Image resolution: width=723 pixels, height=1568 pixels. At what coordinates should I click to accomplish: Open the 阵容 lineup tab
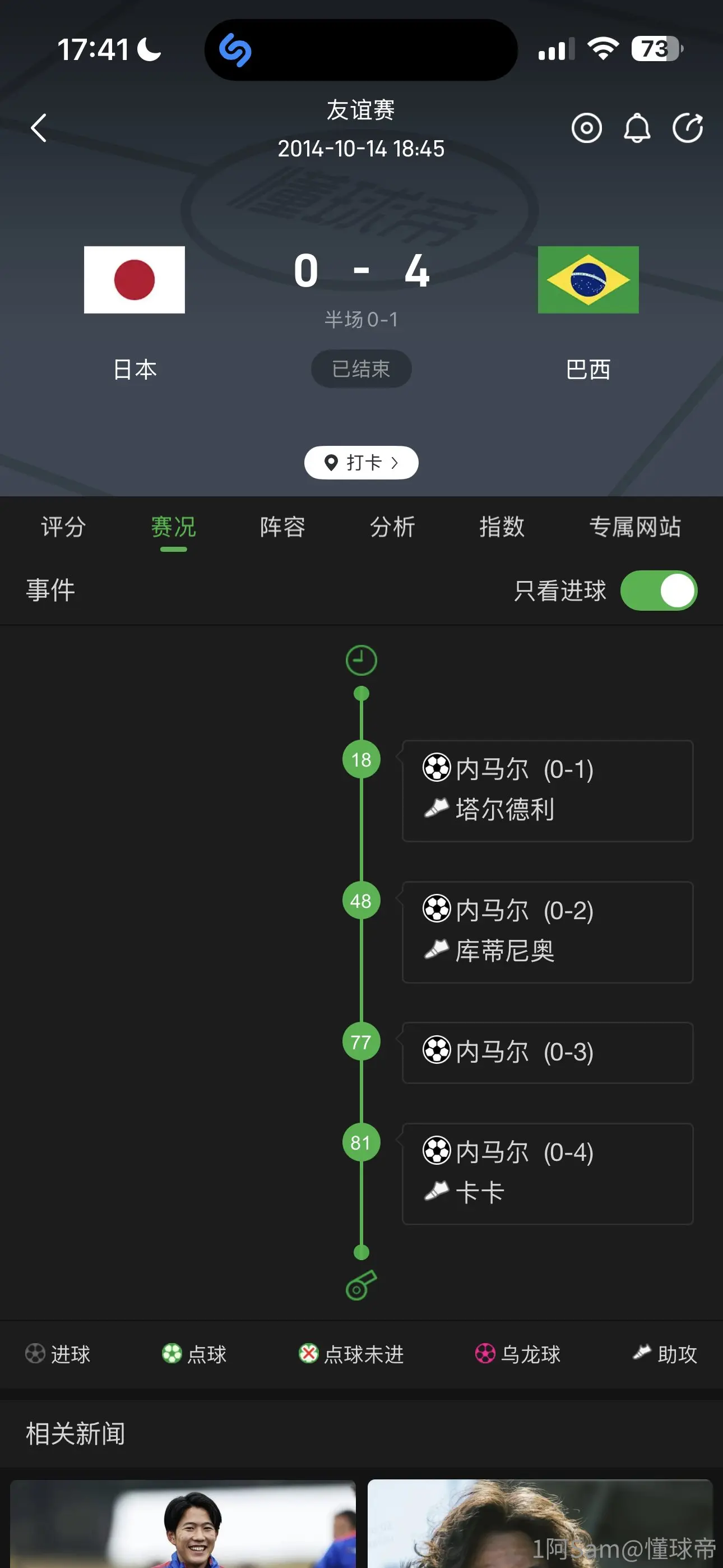283,527
